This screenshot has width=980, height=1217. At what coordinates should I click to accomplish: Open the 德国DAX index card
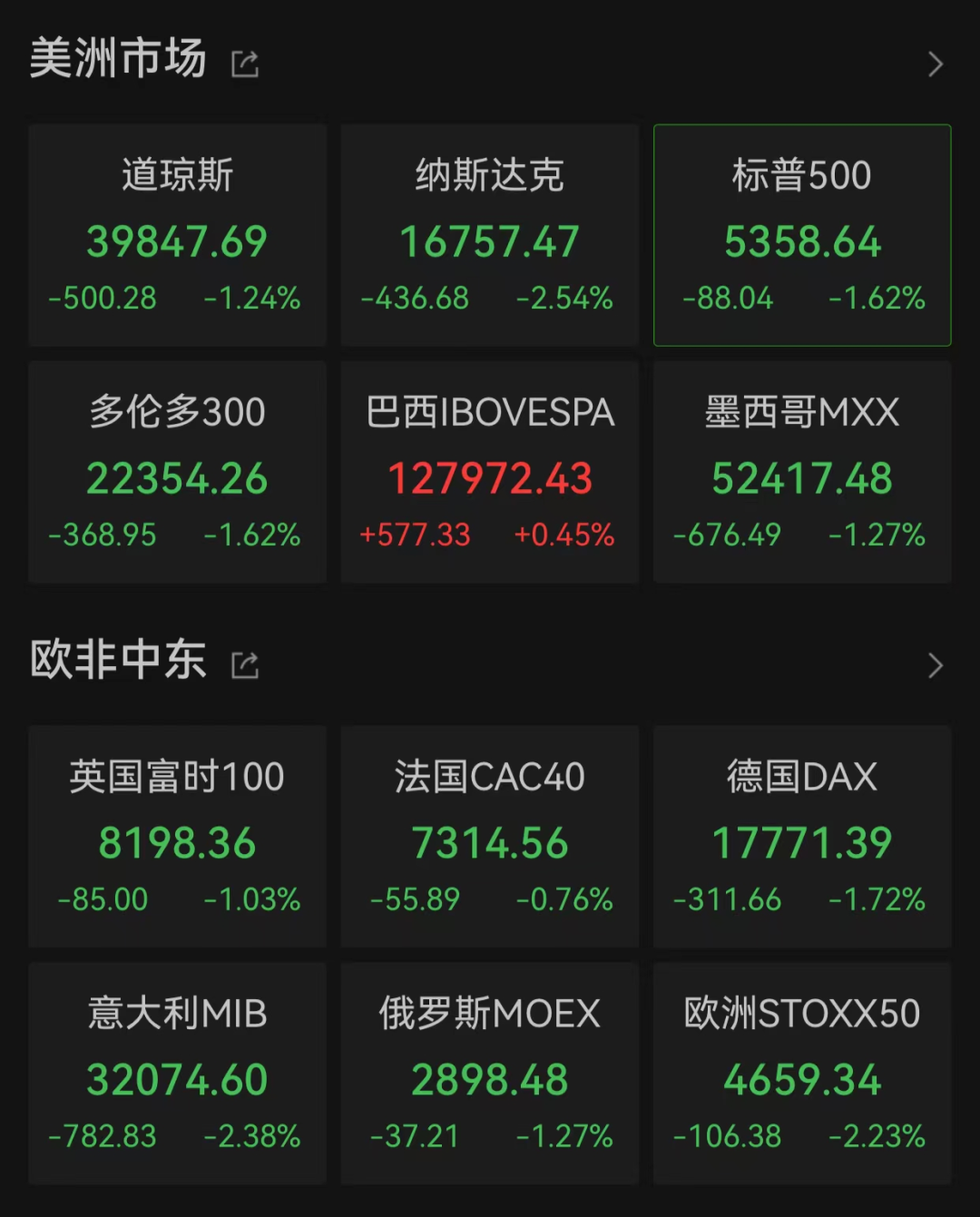(x=802, y=837)
